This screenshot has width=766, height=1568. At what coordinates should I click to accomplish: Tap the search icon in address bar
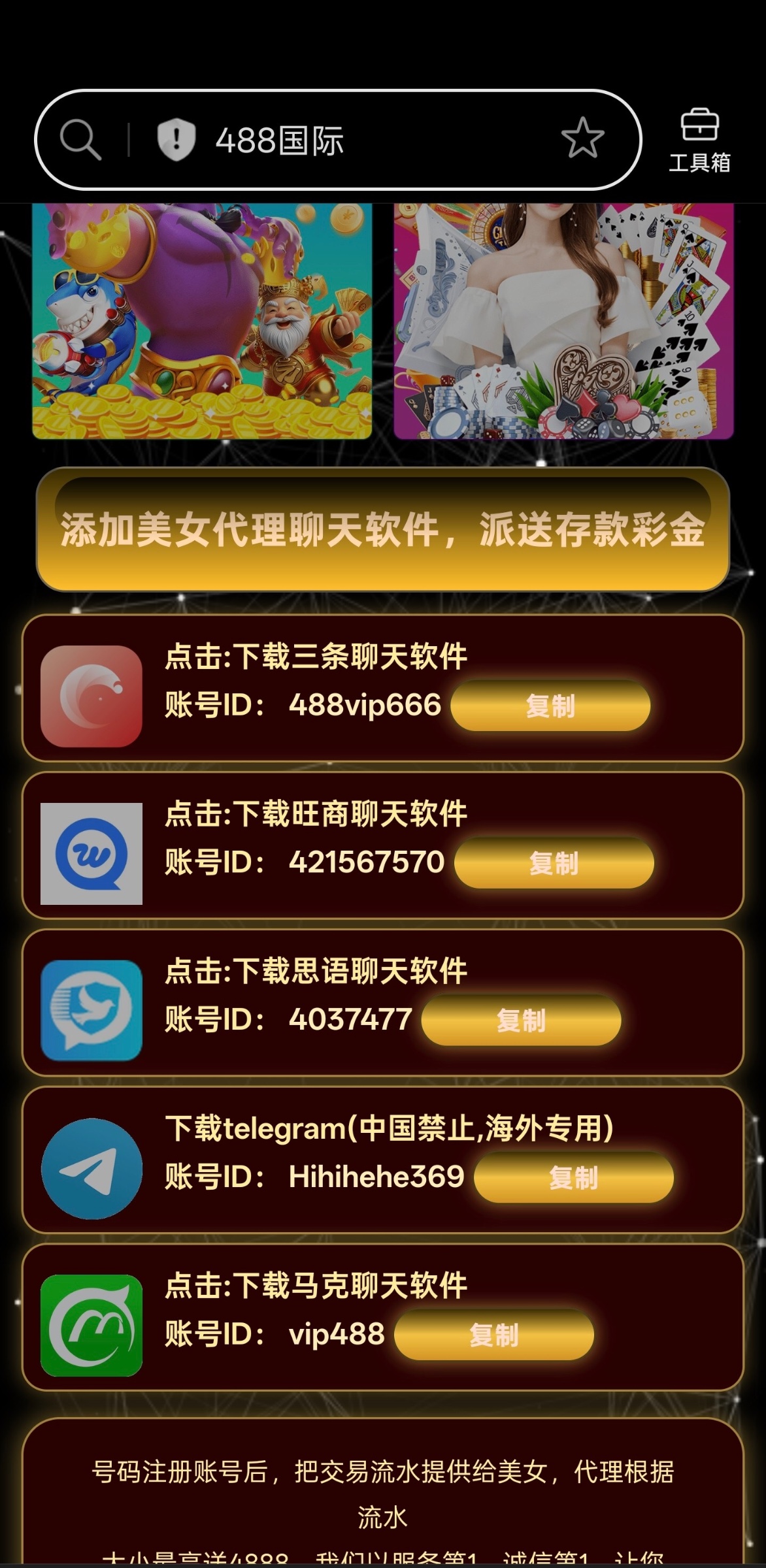80,140
